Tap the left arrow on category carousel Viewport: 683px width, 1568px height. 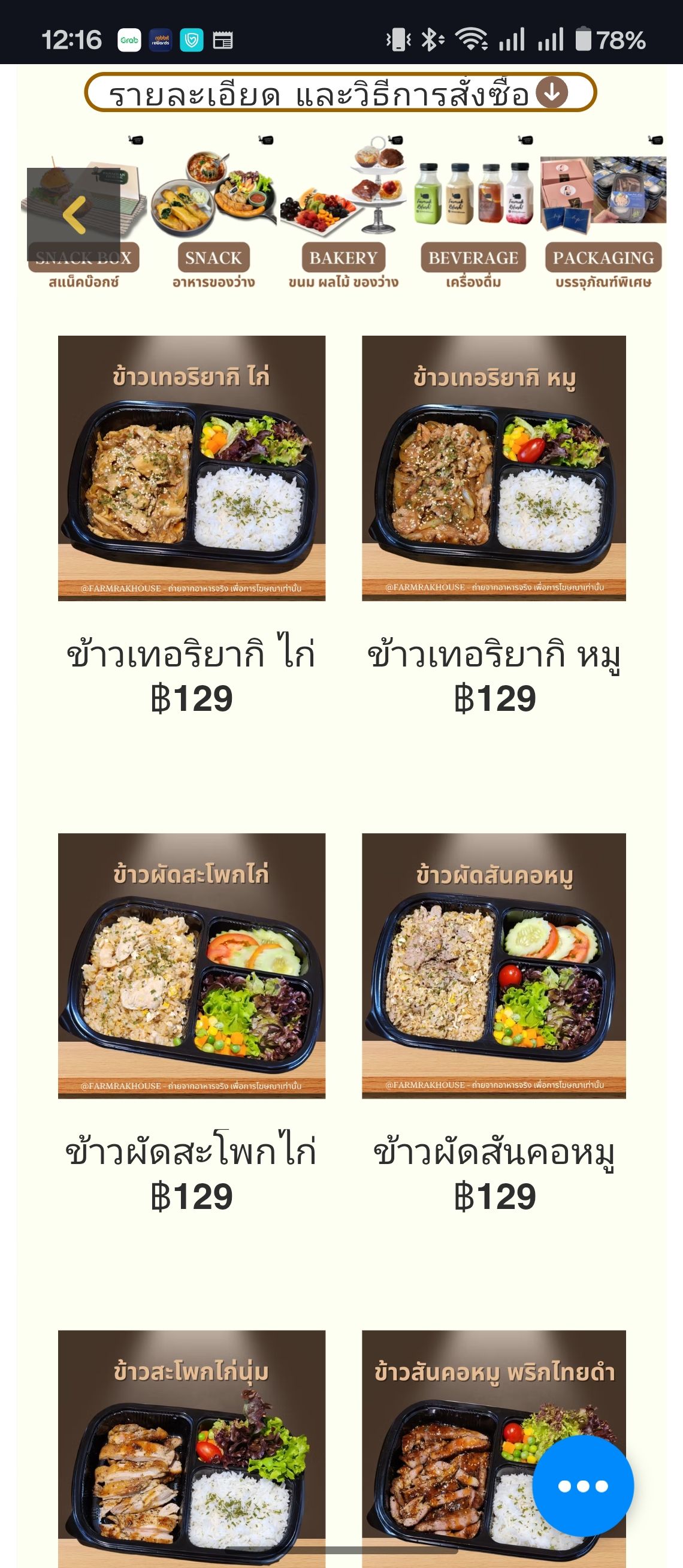(74, 214)
